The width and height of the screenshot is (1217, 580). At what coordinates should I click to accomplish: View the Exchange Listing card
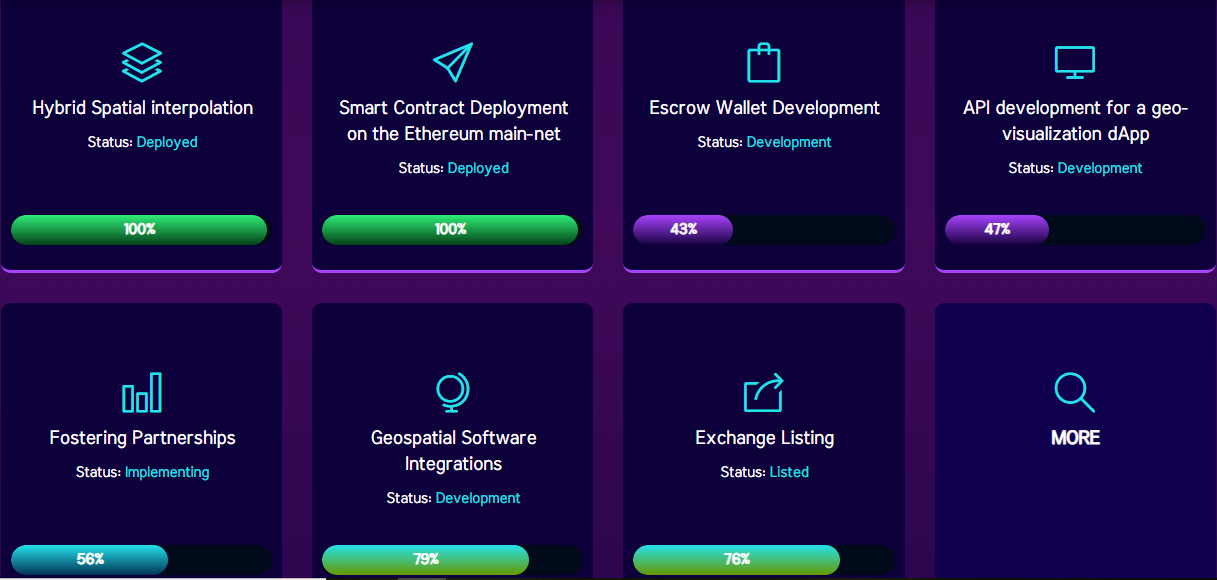[764, 438]
